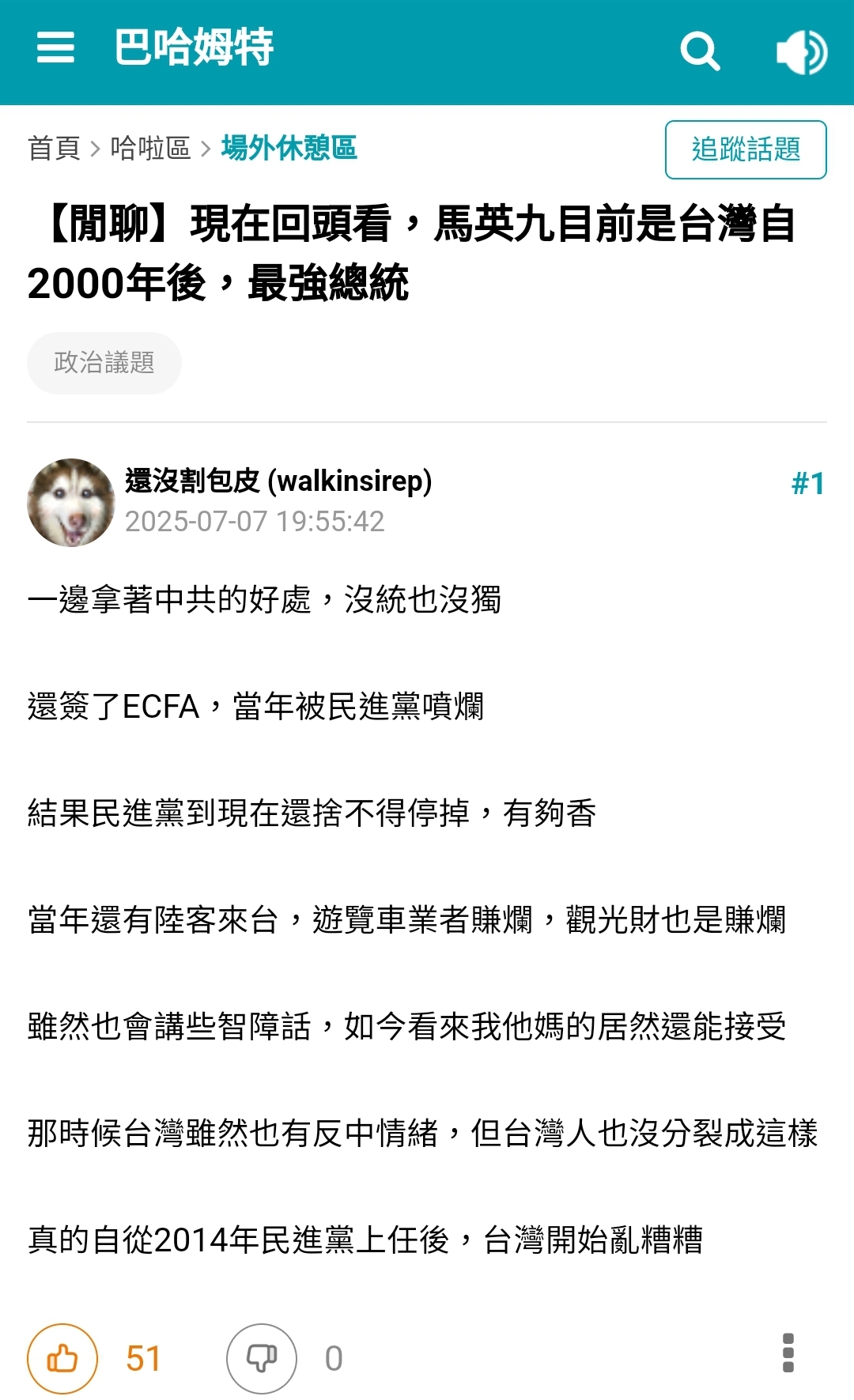Select the 政治議題 tag chip
The width and height of the screenshot is (854, 1400).
104,363
